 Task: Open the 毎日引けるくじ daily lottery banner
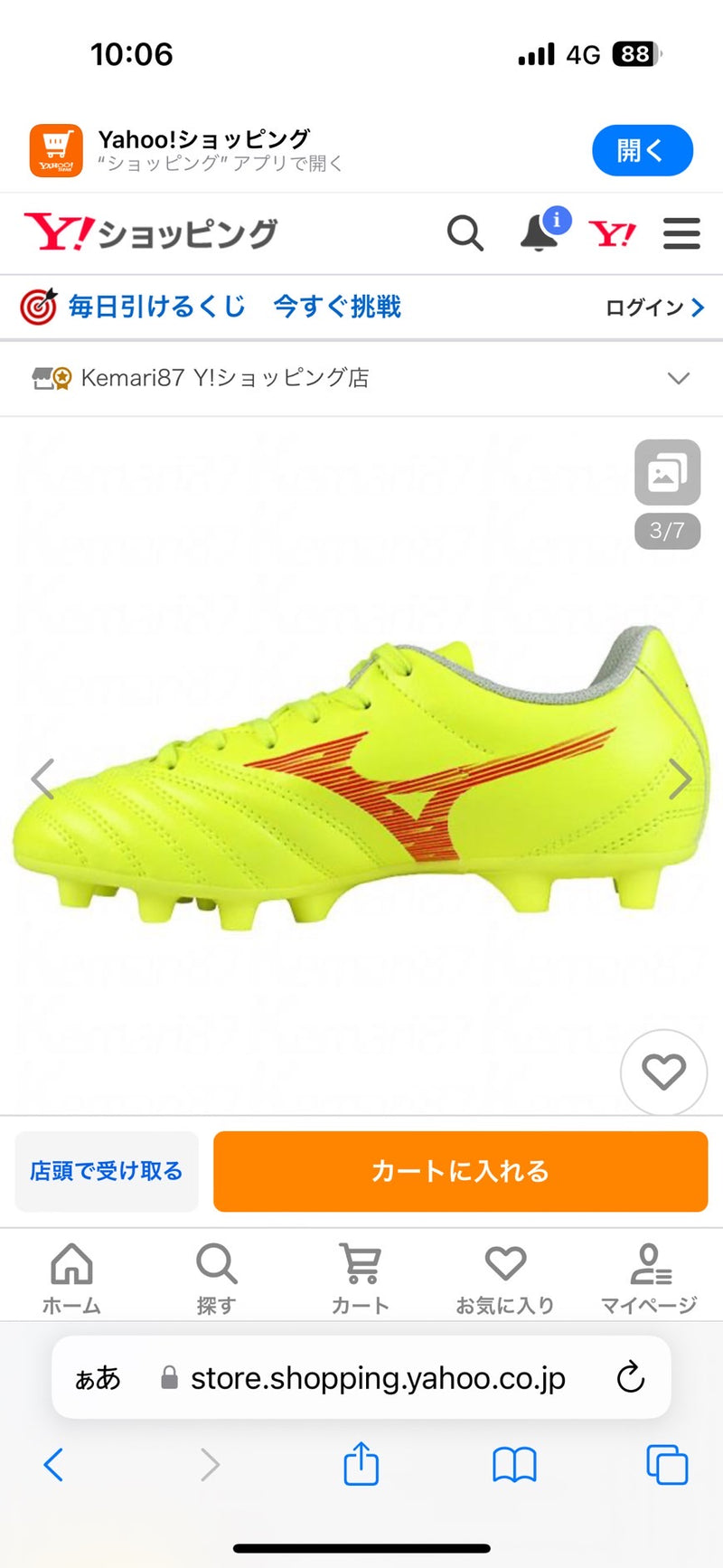pyautogui.click(x=210, y=307)
